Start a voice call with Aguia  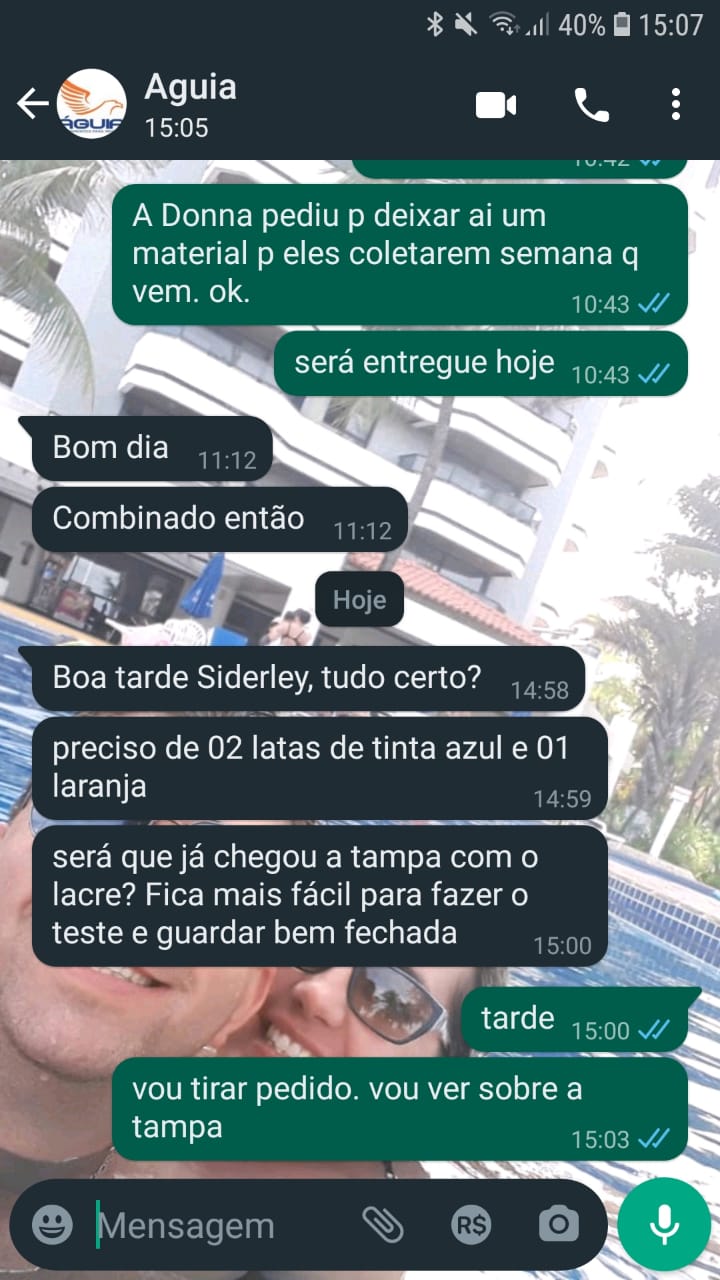[x=591, y=104]
